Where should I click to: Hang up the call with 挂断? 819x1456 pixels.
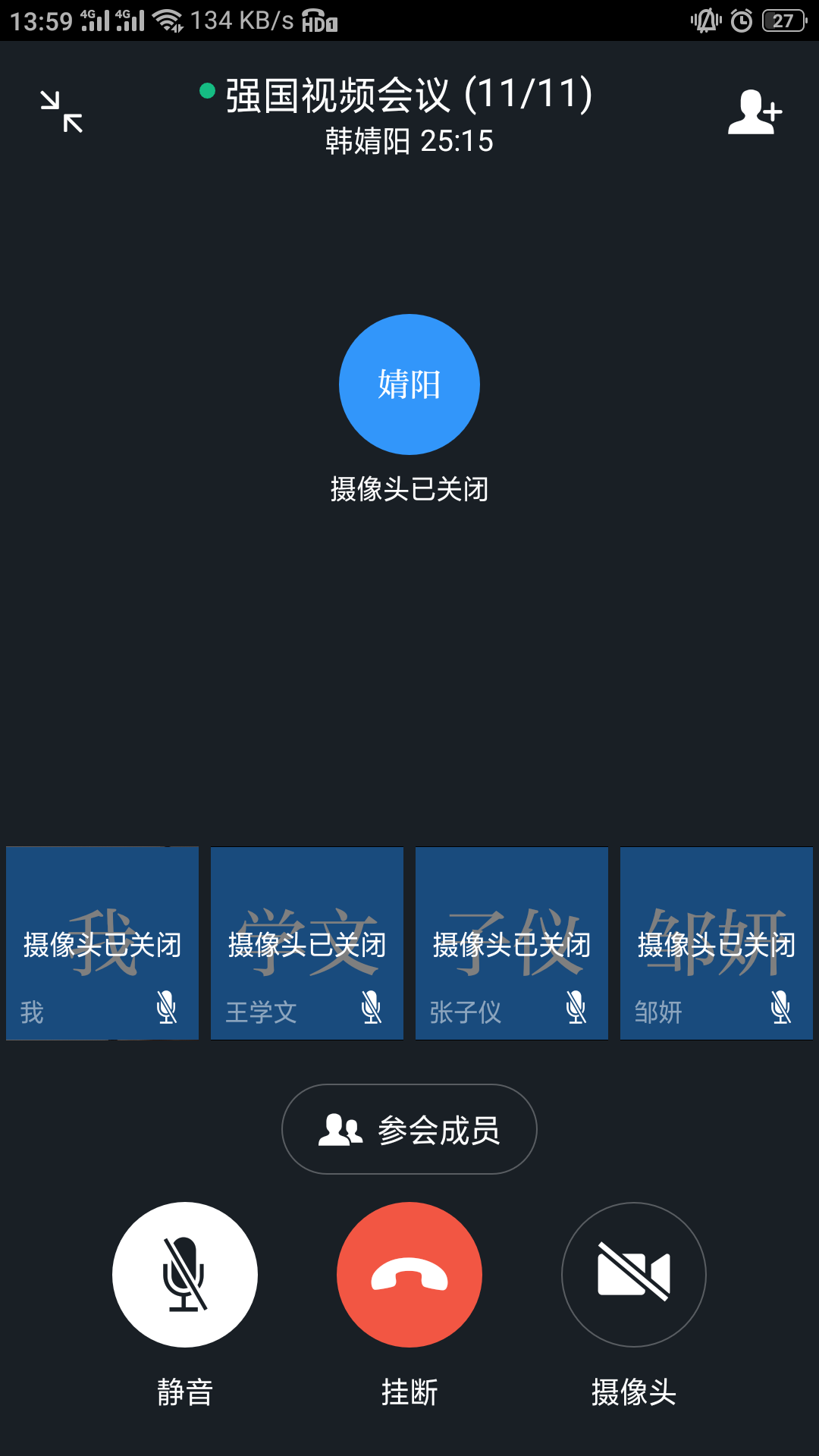409,1275
